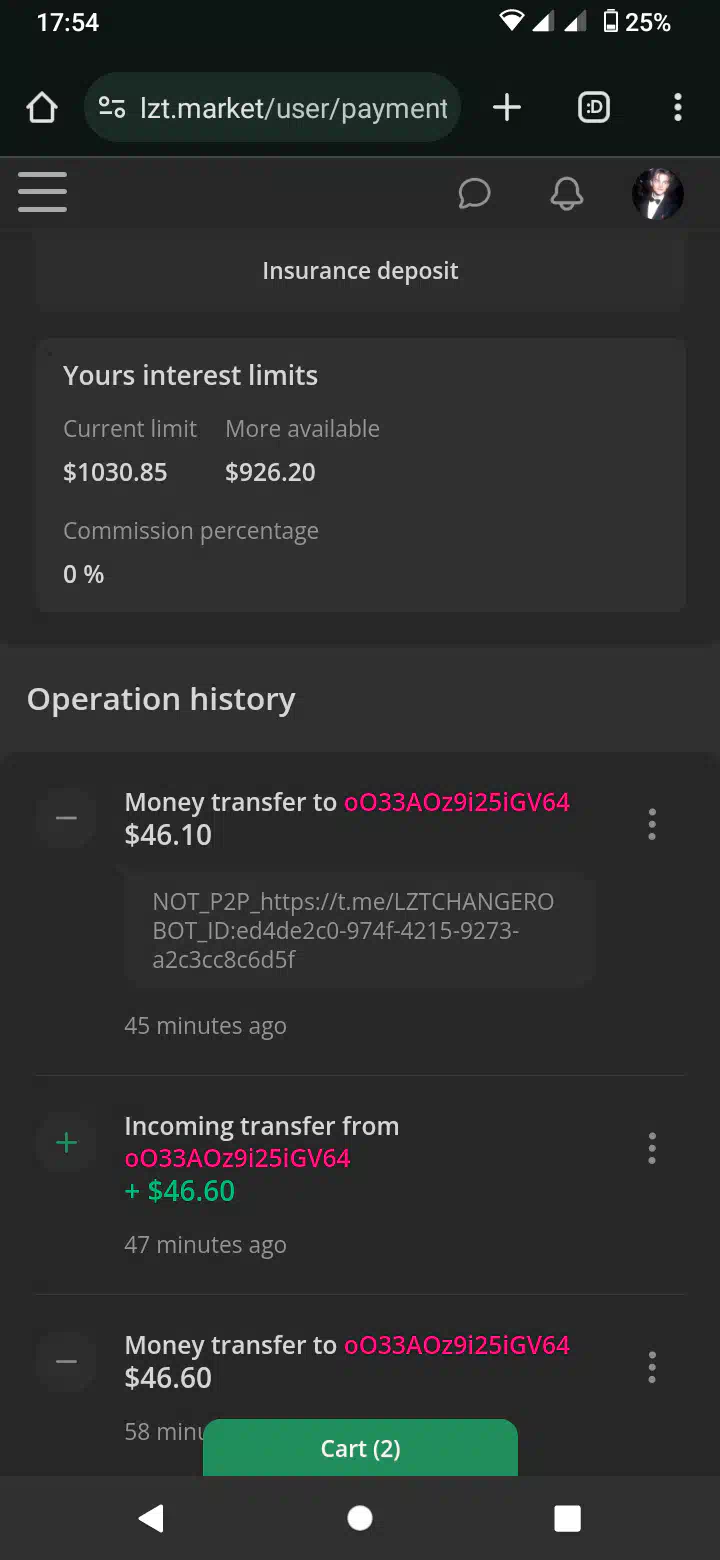Open the conversations chat bubble icon
Image resolution: width=720 pixels, height=1560 pixels.
point(474,193)
